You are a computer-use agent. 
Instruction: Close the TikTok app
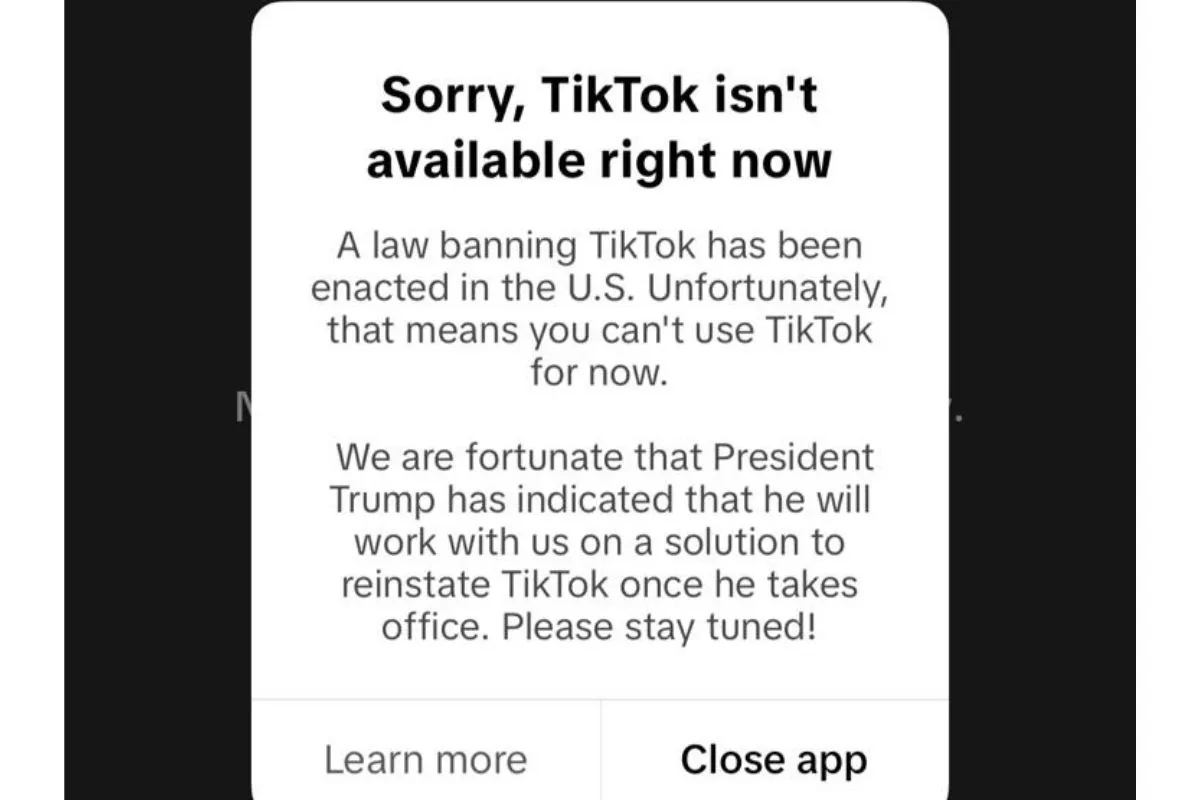773,759
